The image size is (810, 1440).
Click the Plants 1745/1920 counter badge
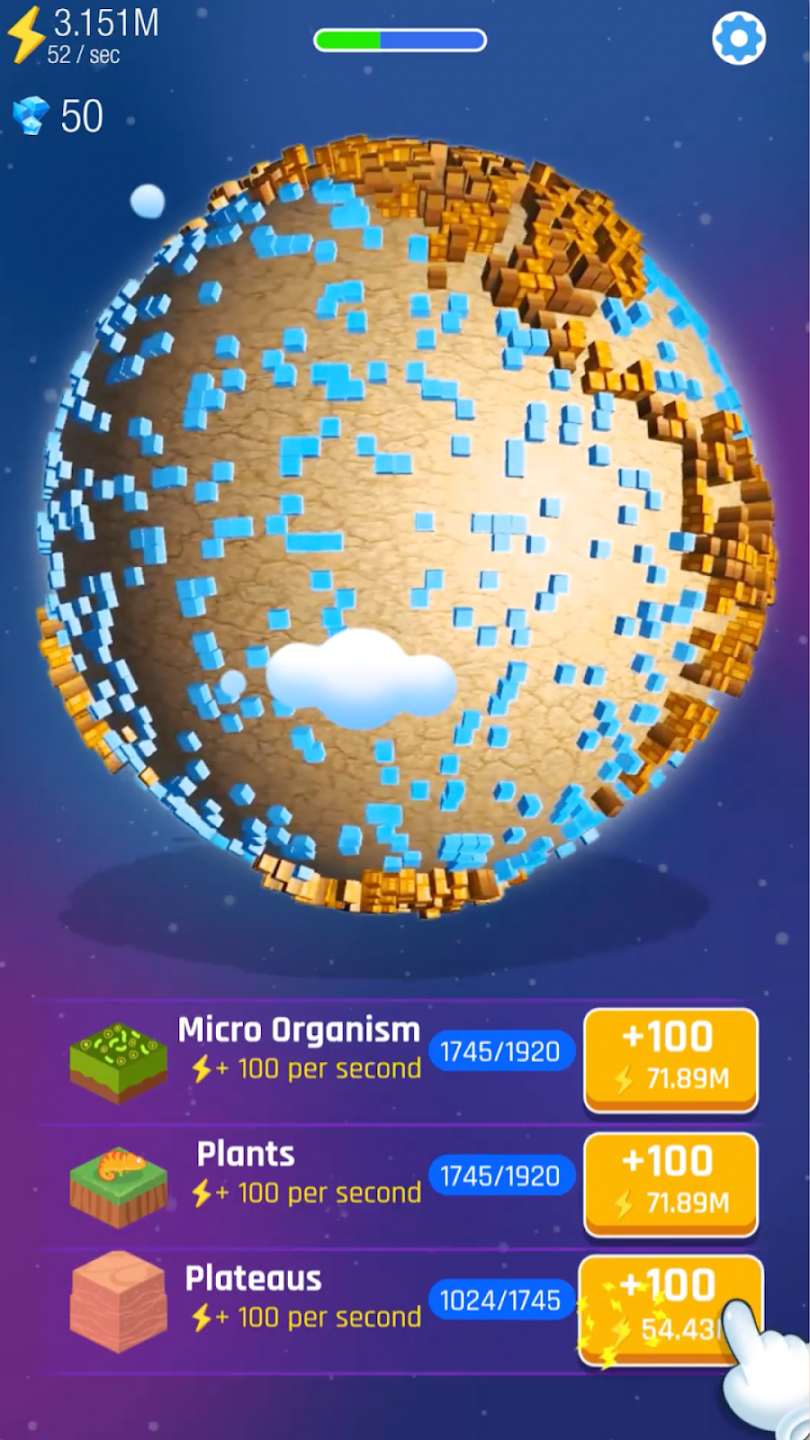(501, 1176)
